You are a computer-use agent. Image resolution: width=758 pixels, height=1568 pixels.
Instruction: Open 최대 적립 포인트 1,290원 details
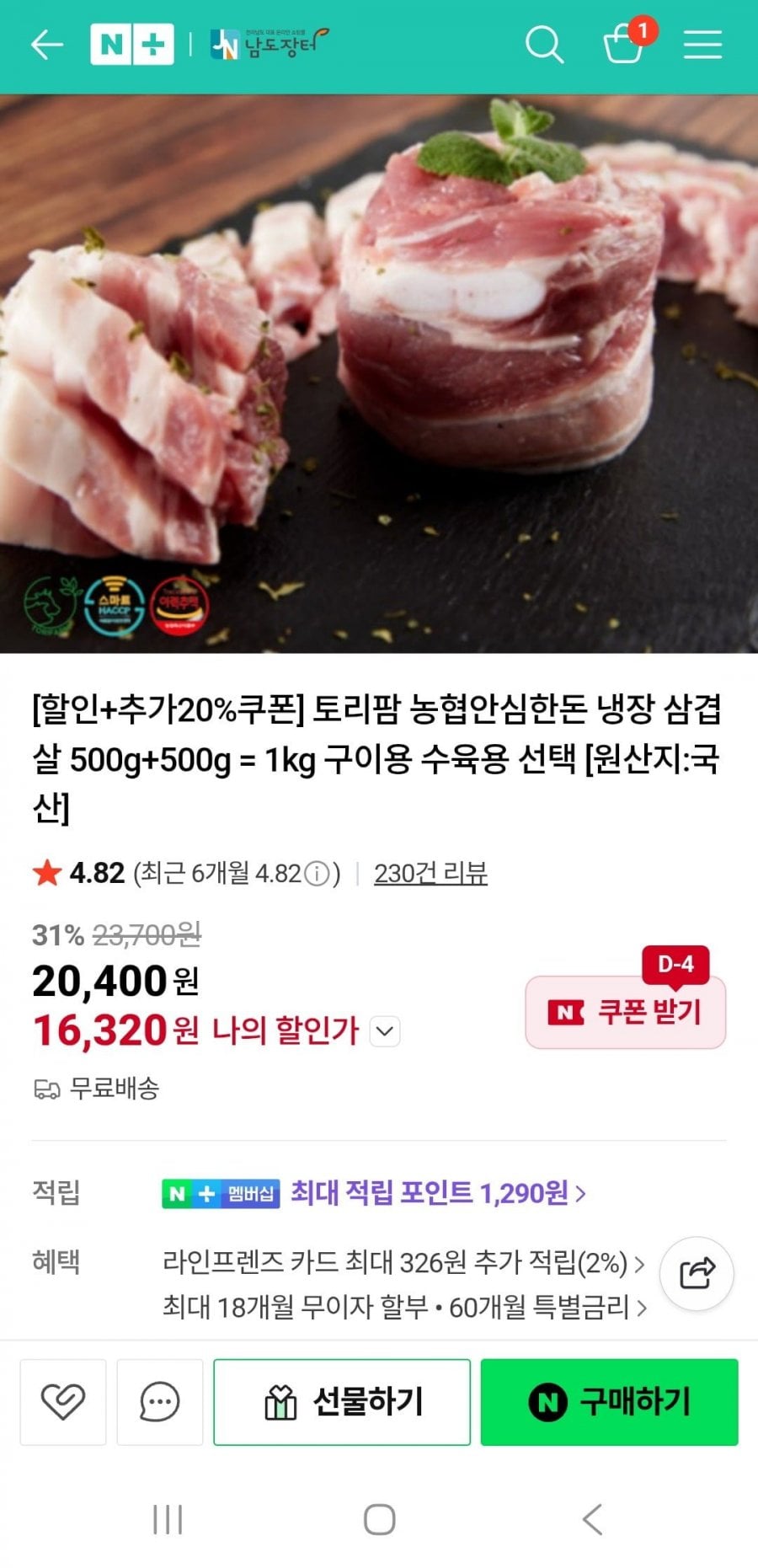[x=438, y=1193]
